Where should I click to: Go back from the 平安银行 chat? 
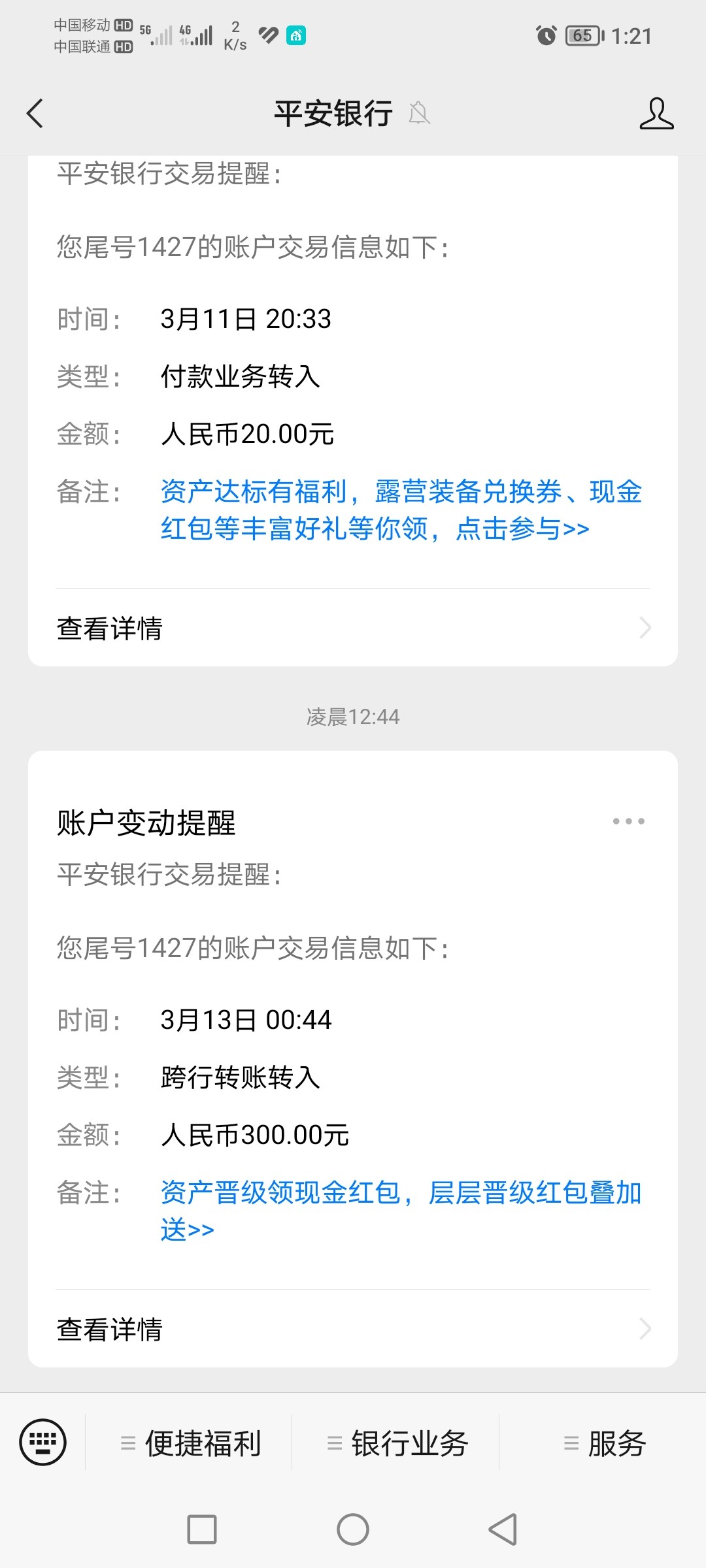coord(35,114)
